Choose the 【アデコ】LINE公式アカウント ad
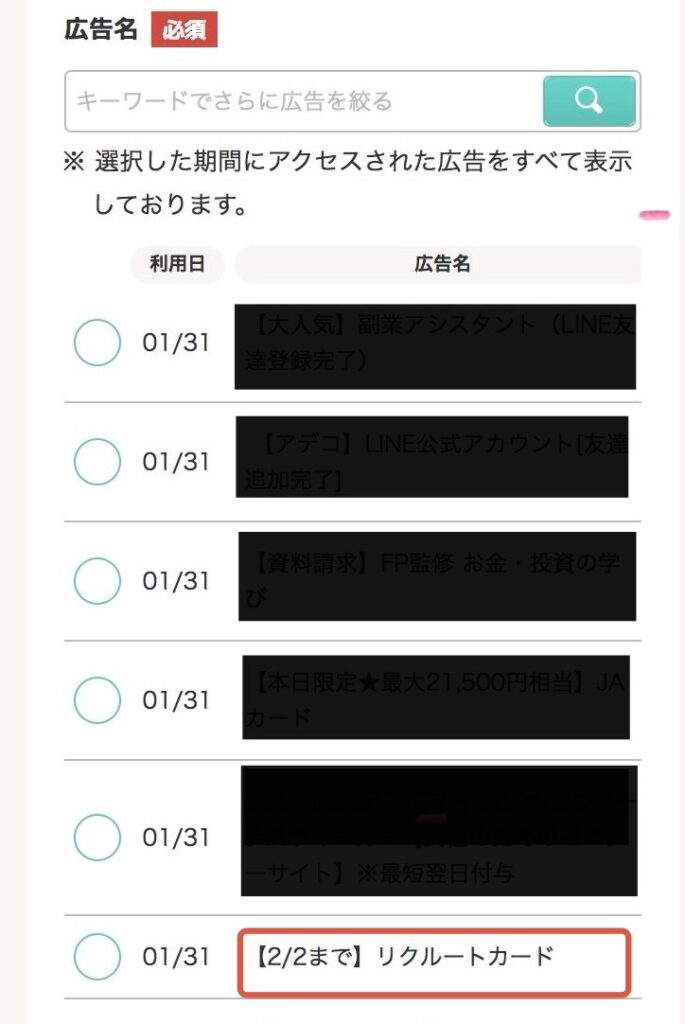685x1024 pixels. tap(97, 461)
